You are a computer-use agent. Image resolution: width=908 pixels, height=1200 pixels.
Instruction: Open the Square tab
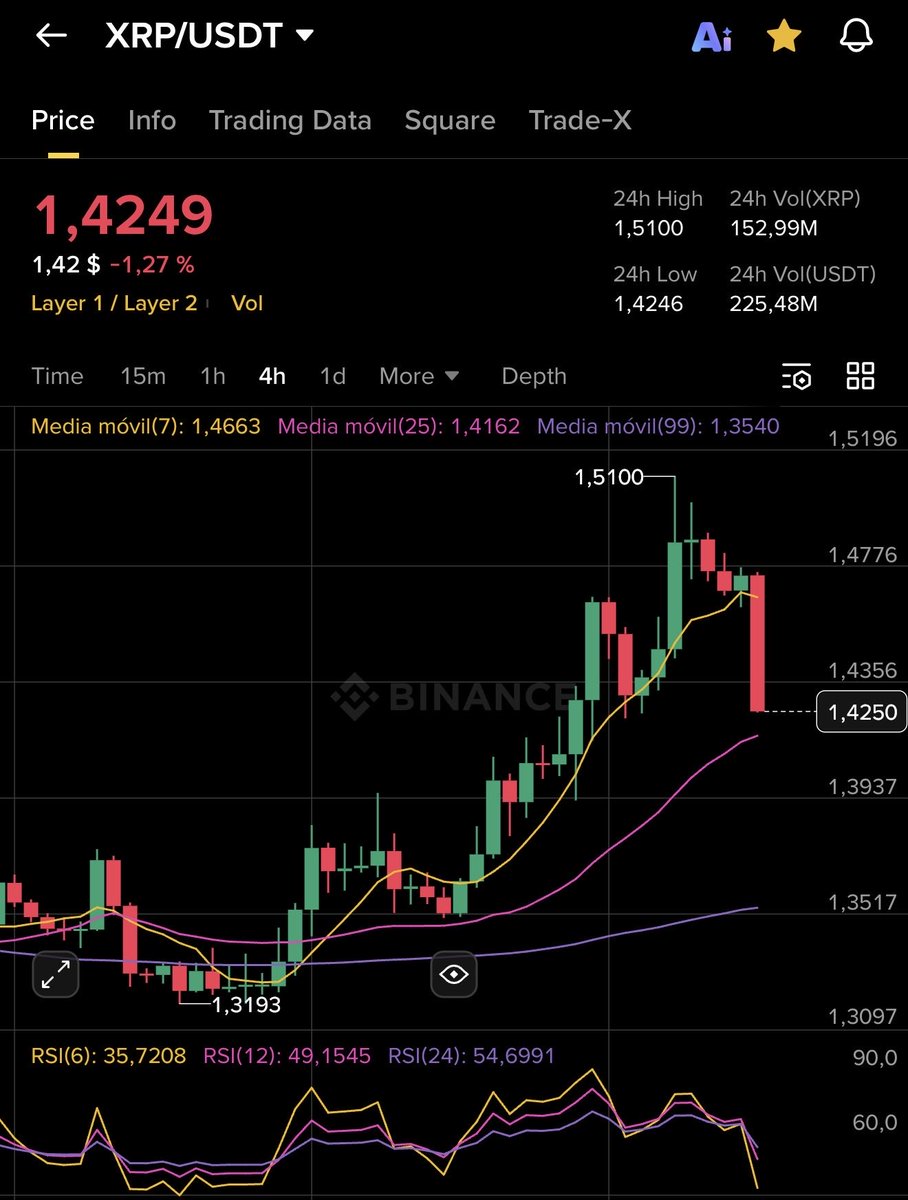coord(450,121)
